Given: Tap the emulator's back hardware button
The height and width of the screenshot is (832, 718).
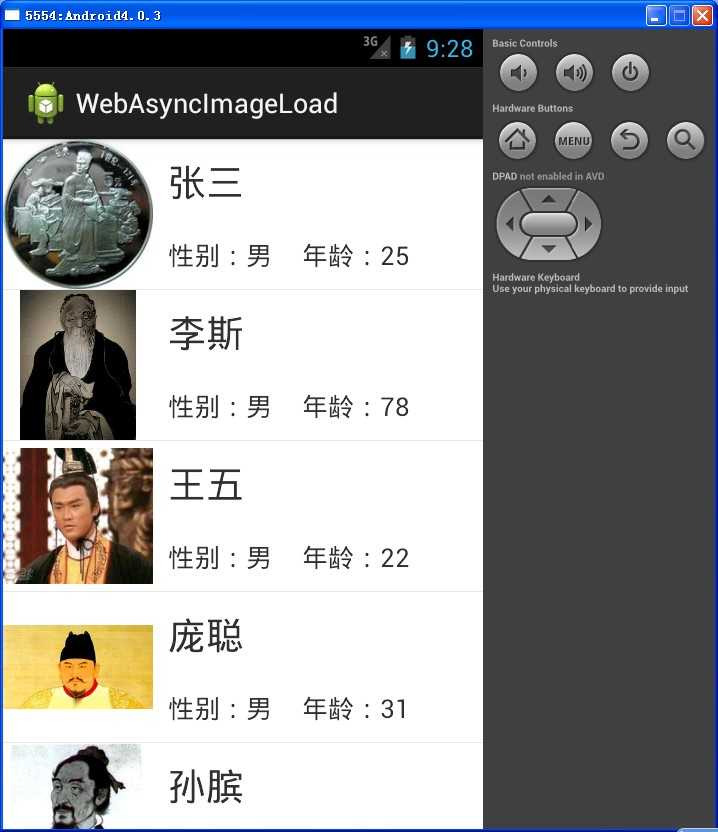Looking at the screenshot, I should (629, 141).
